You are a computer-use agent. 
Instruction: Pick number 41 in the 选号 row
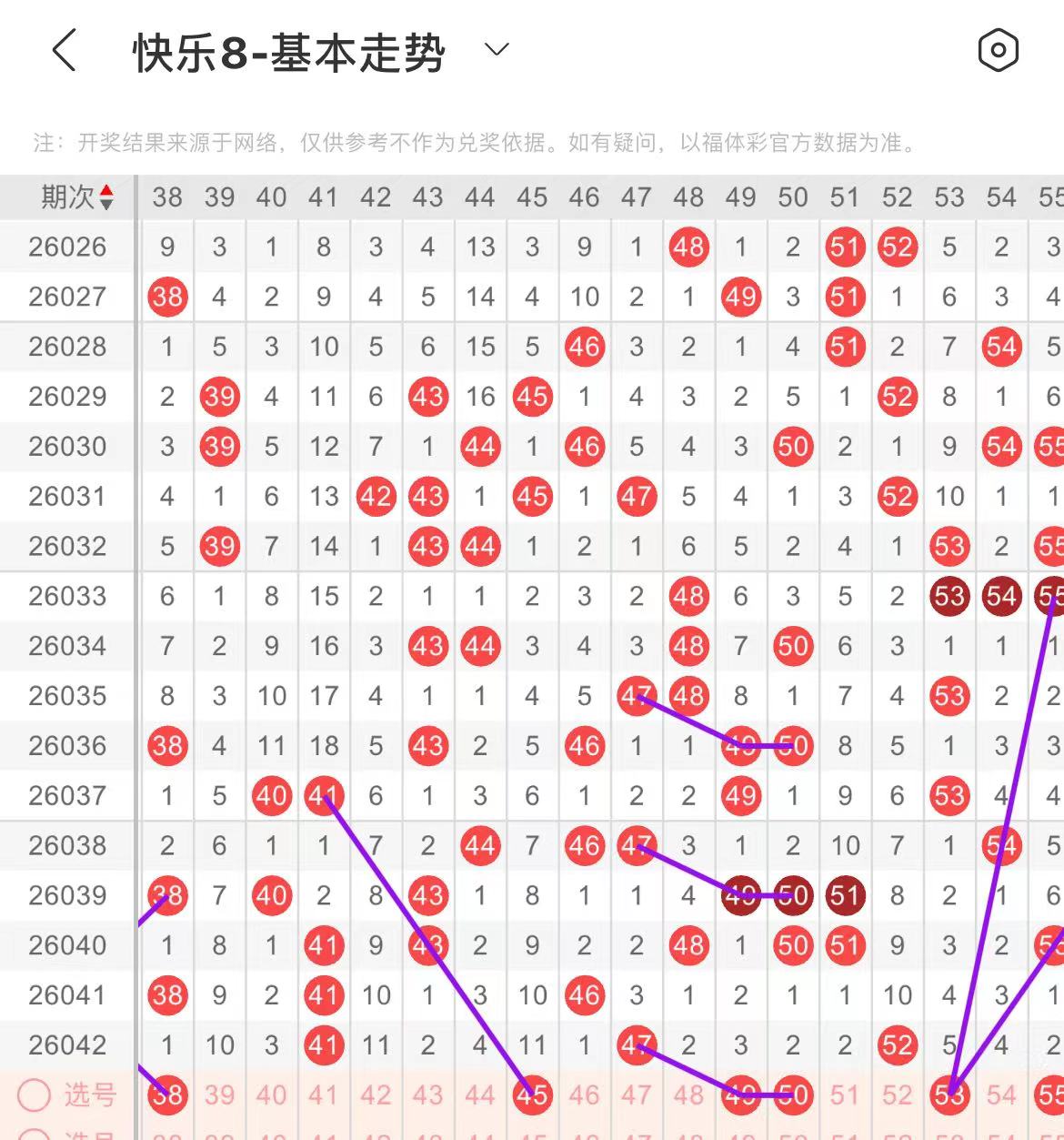324,1095
